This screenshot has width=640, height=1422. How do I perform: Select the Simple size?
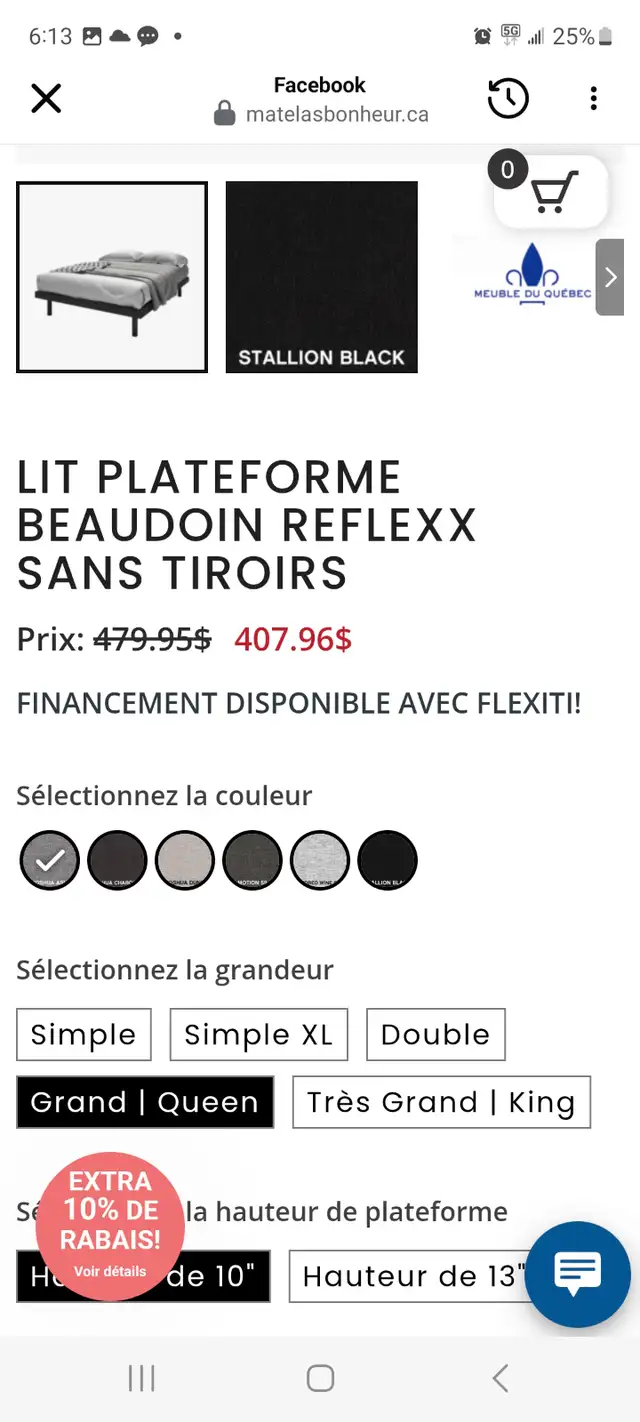coord(84,1034)
